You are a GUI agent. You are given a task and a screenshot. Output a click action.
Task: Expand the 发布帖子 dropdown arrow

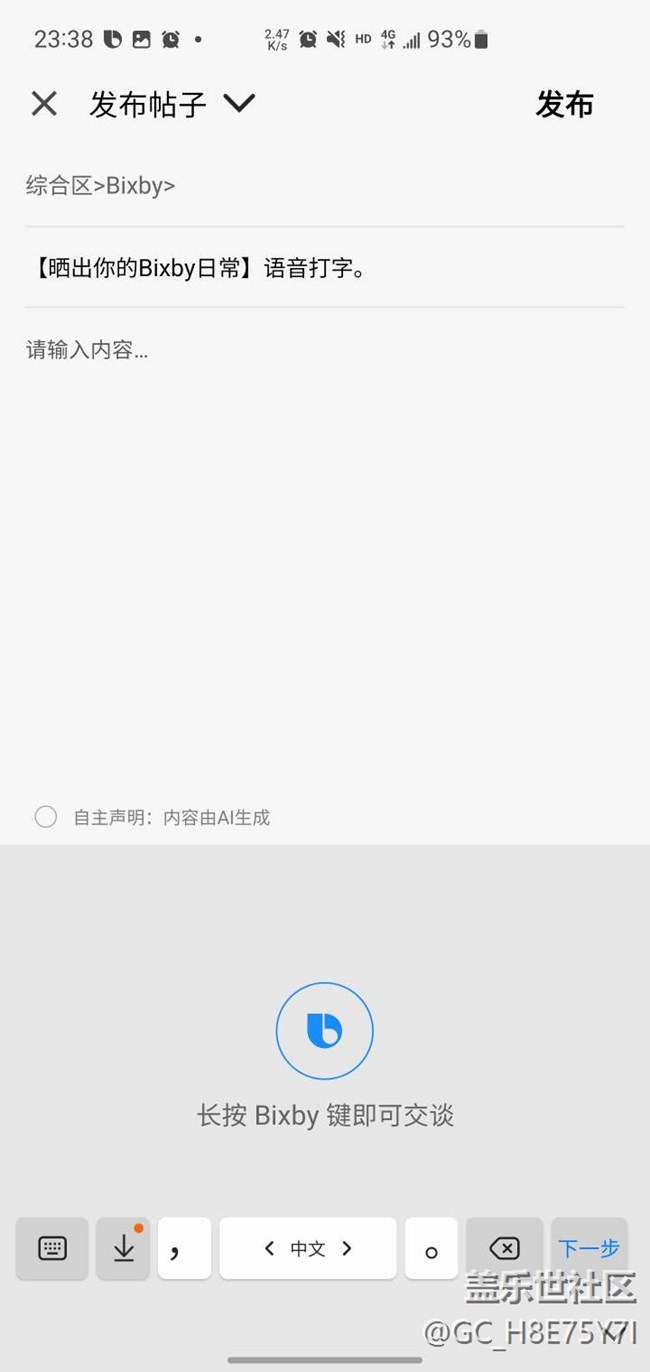point(239,103)
